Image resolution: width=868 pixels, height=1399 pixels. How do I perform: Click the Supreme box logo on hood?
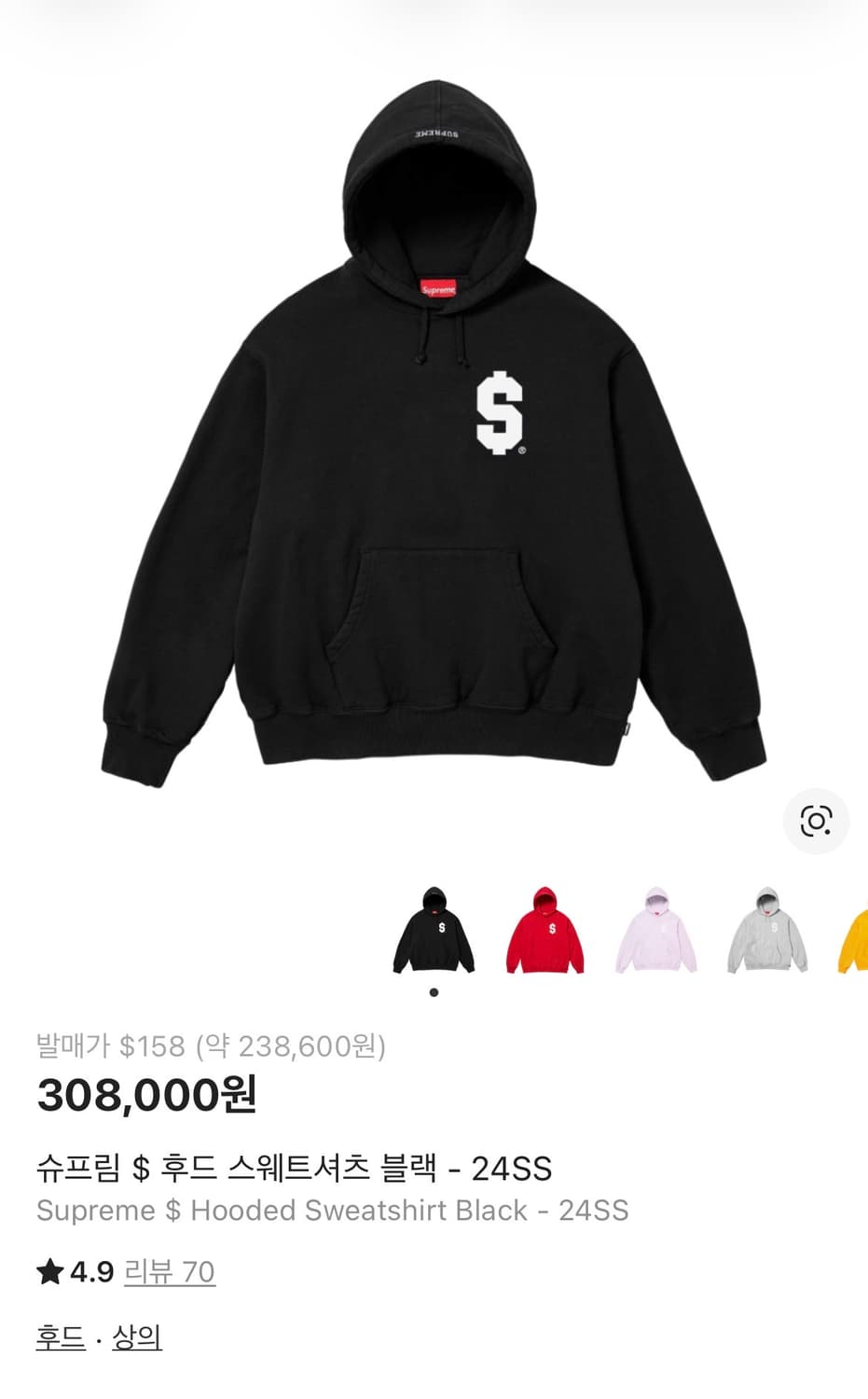(x=437, y=289)
